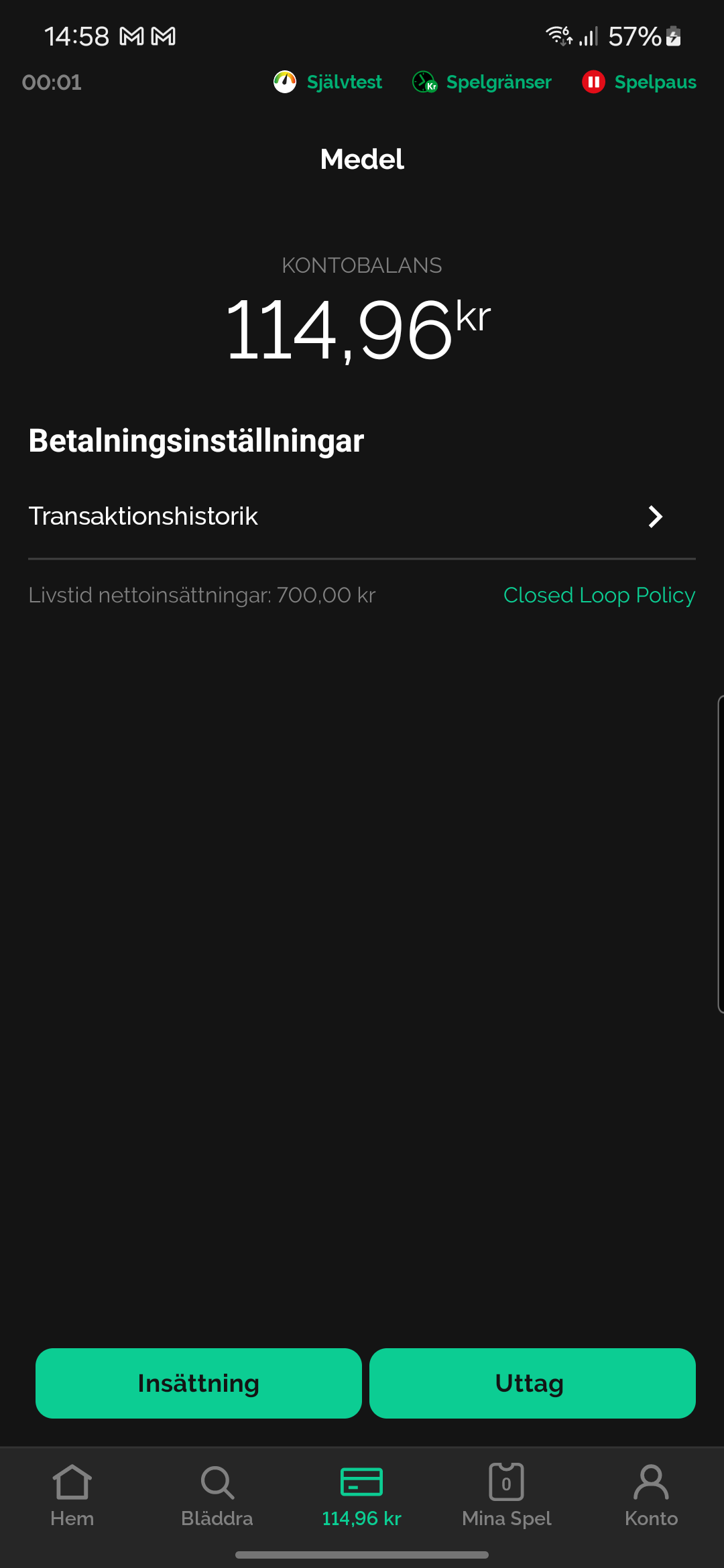
Task: Open the Självtest gauge icon
Action: click(x=284, y=82)
